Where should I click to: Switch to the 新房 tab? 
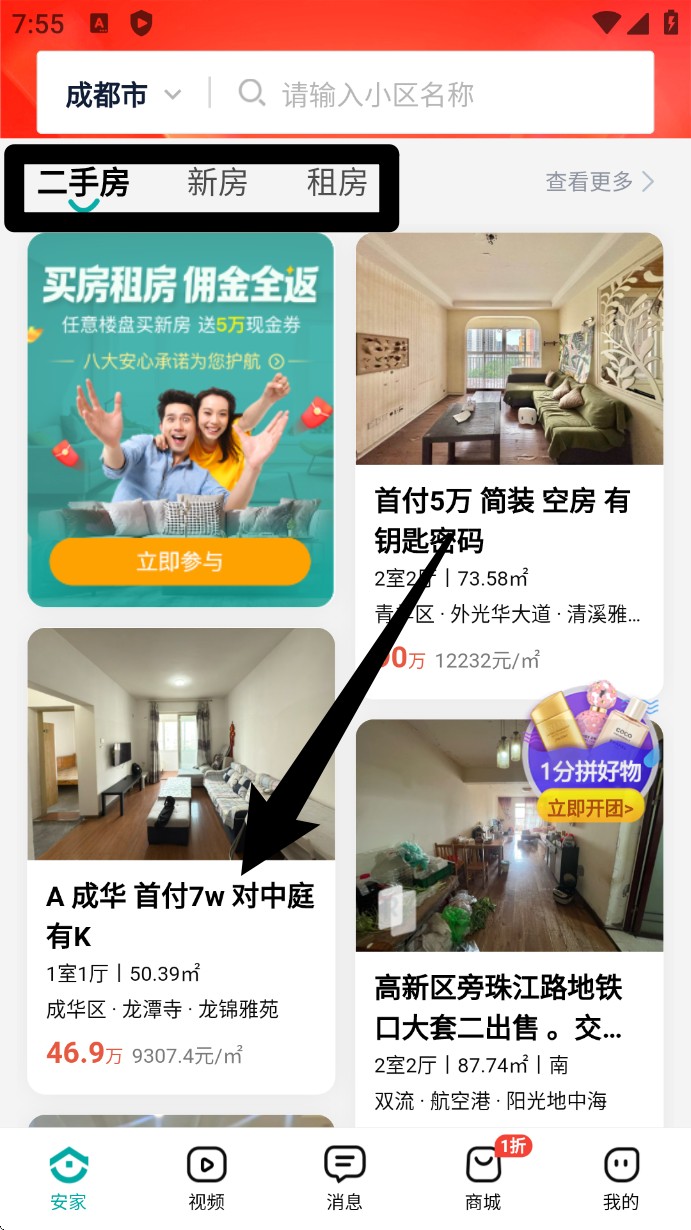click(217, 184)
